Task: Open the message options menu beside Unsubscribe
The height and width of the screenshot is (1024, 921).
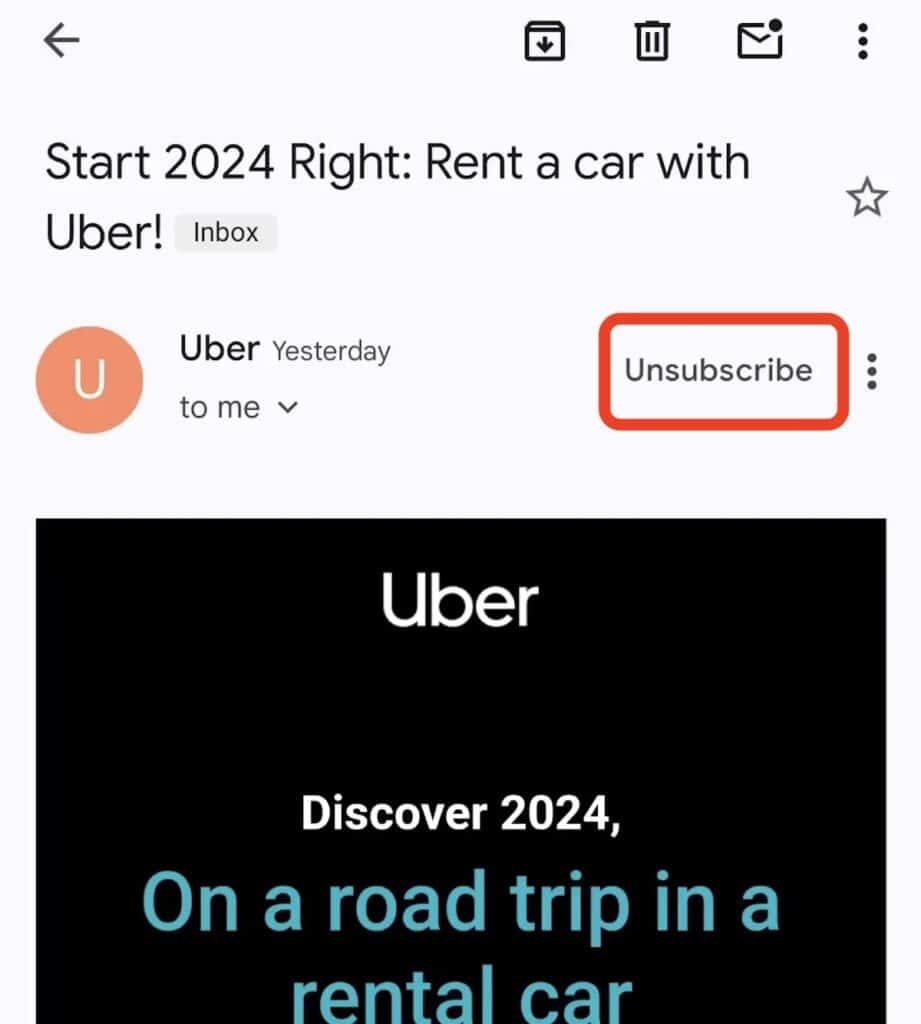Action: pyautogui.click(x=872, y=371)
